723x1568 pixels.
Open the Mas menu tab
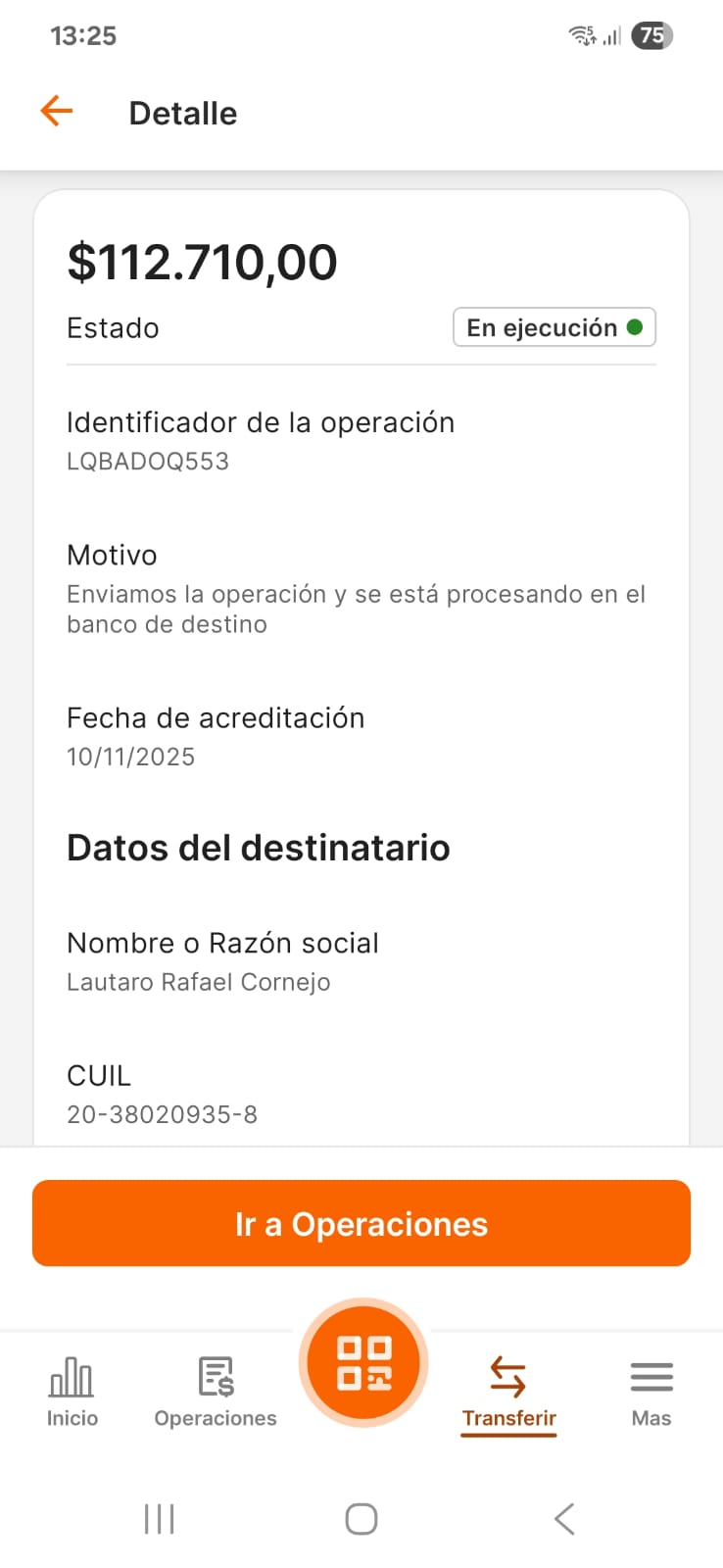coord(651,1392)
